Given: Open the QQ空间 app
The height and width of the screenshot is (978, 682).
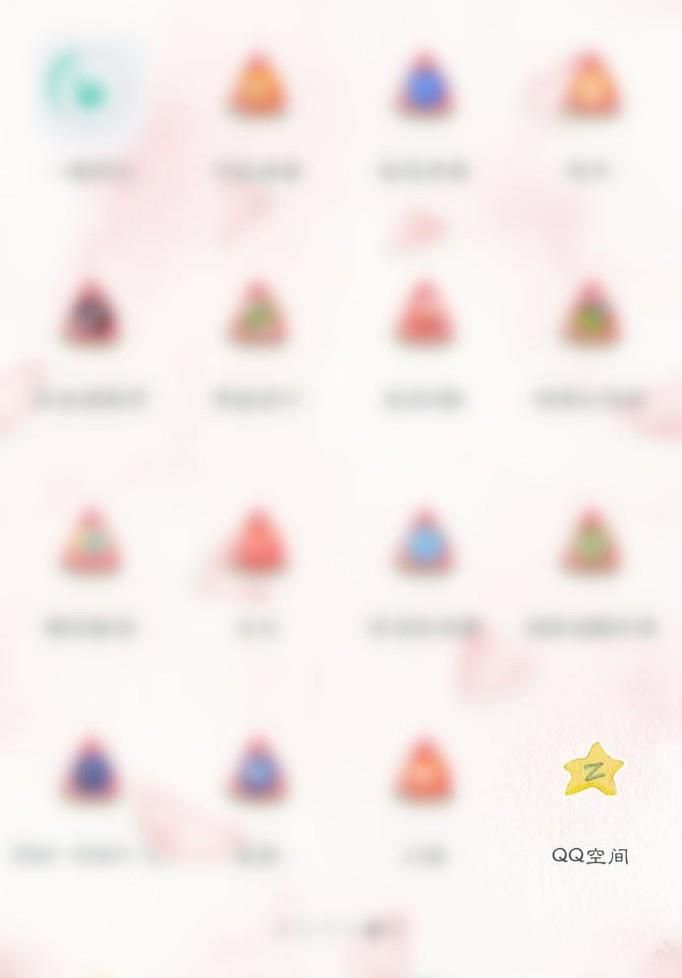Looking at the screenshot, I should click(592, 771).
